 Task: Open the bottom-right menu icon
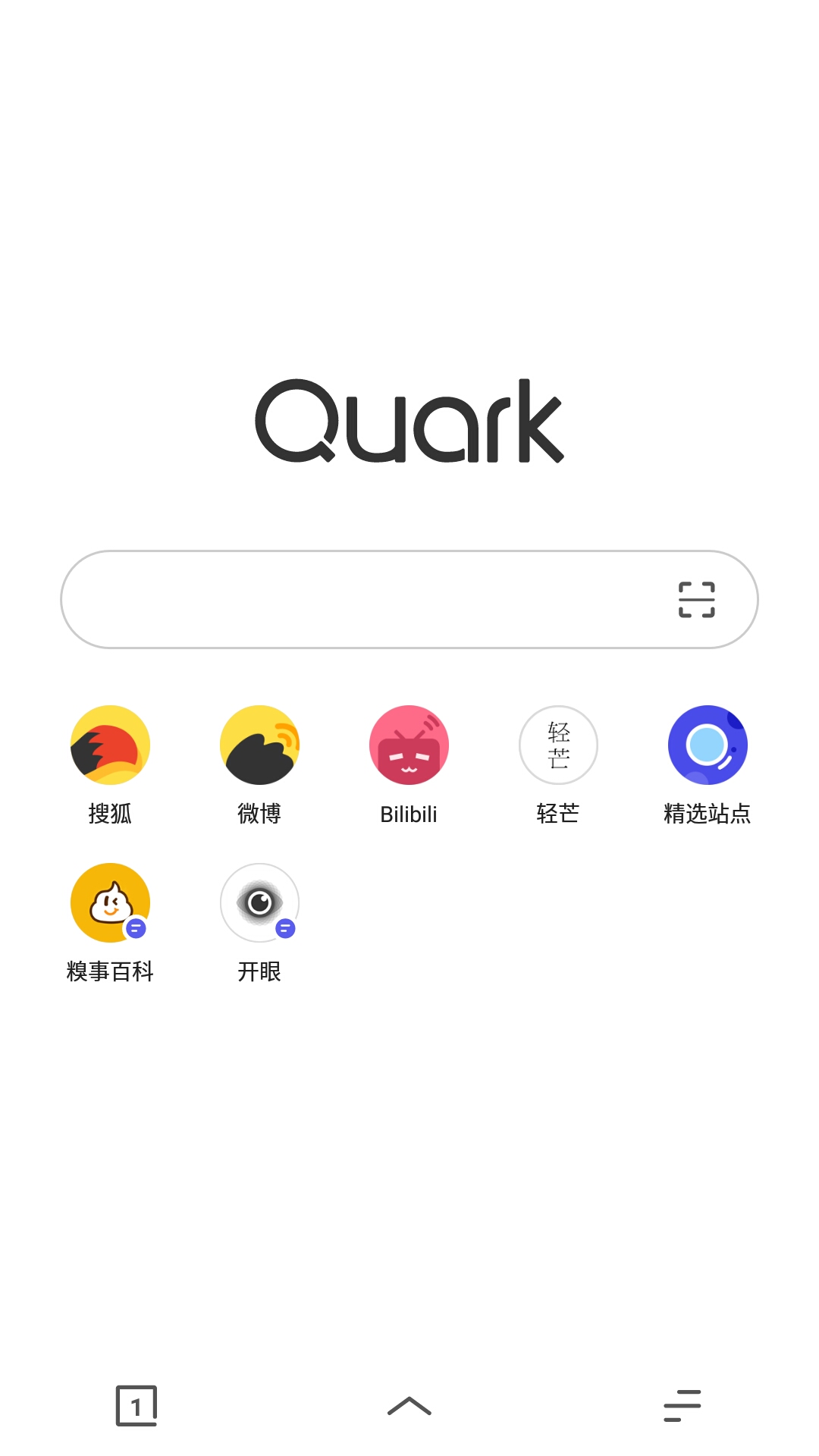[x=682, y=1404]
